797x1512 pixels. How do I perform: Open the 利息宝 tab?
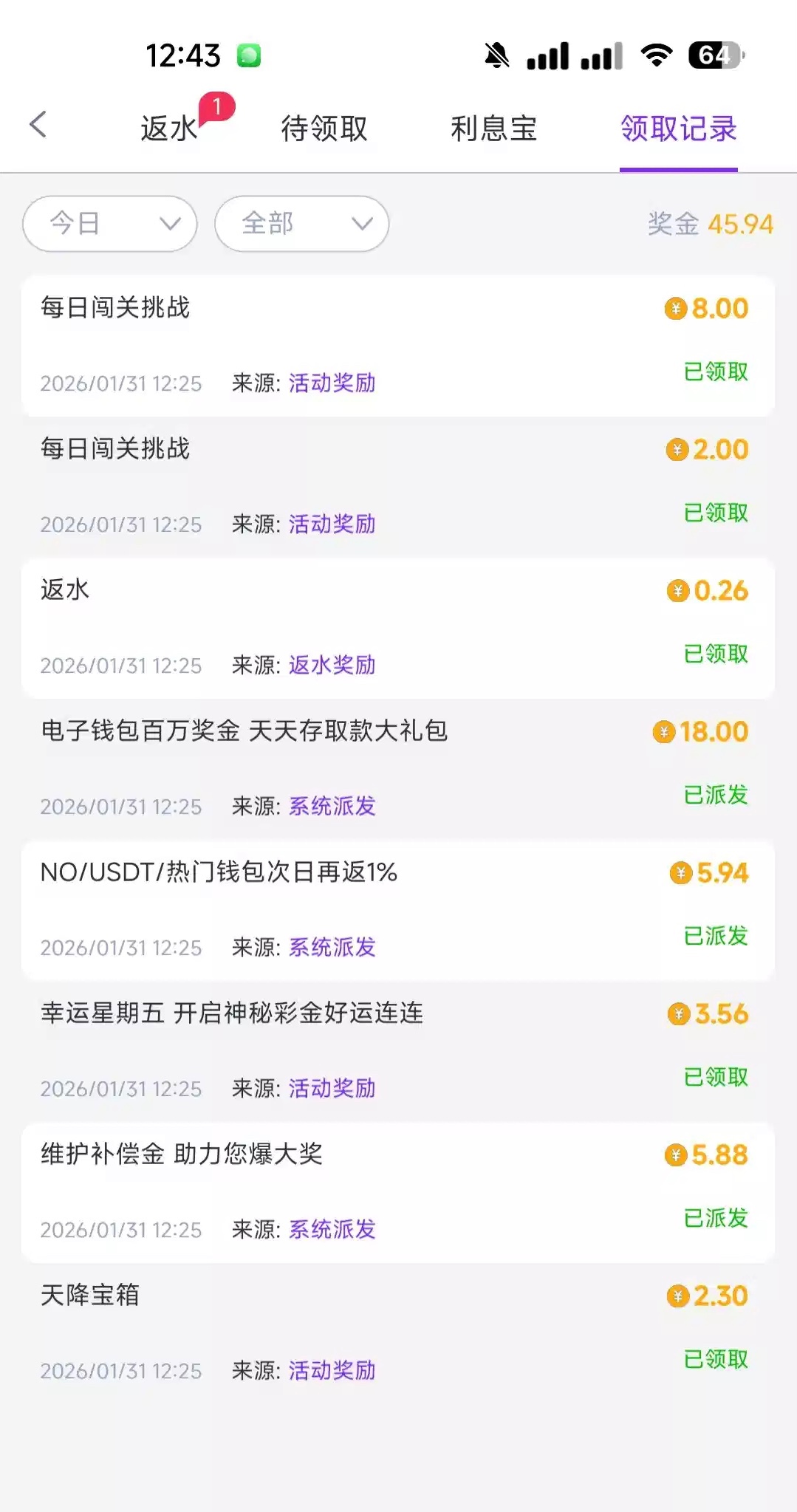(x=493, y=129)
